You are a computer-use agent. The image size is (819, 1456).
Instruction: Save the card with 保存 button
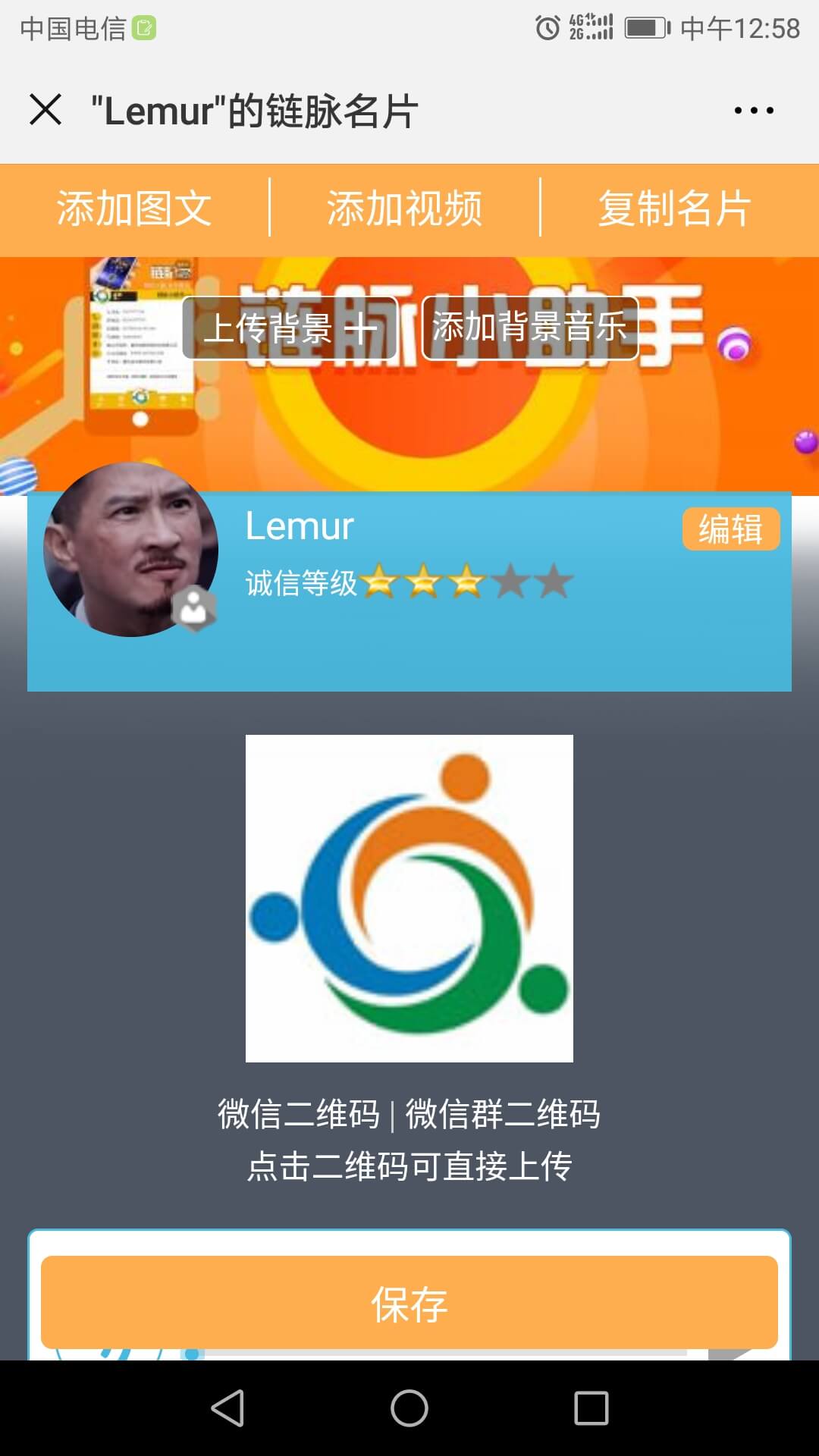pos(409,1303)
